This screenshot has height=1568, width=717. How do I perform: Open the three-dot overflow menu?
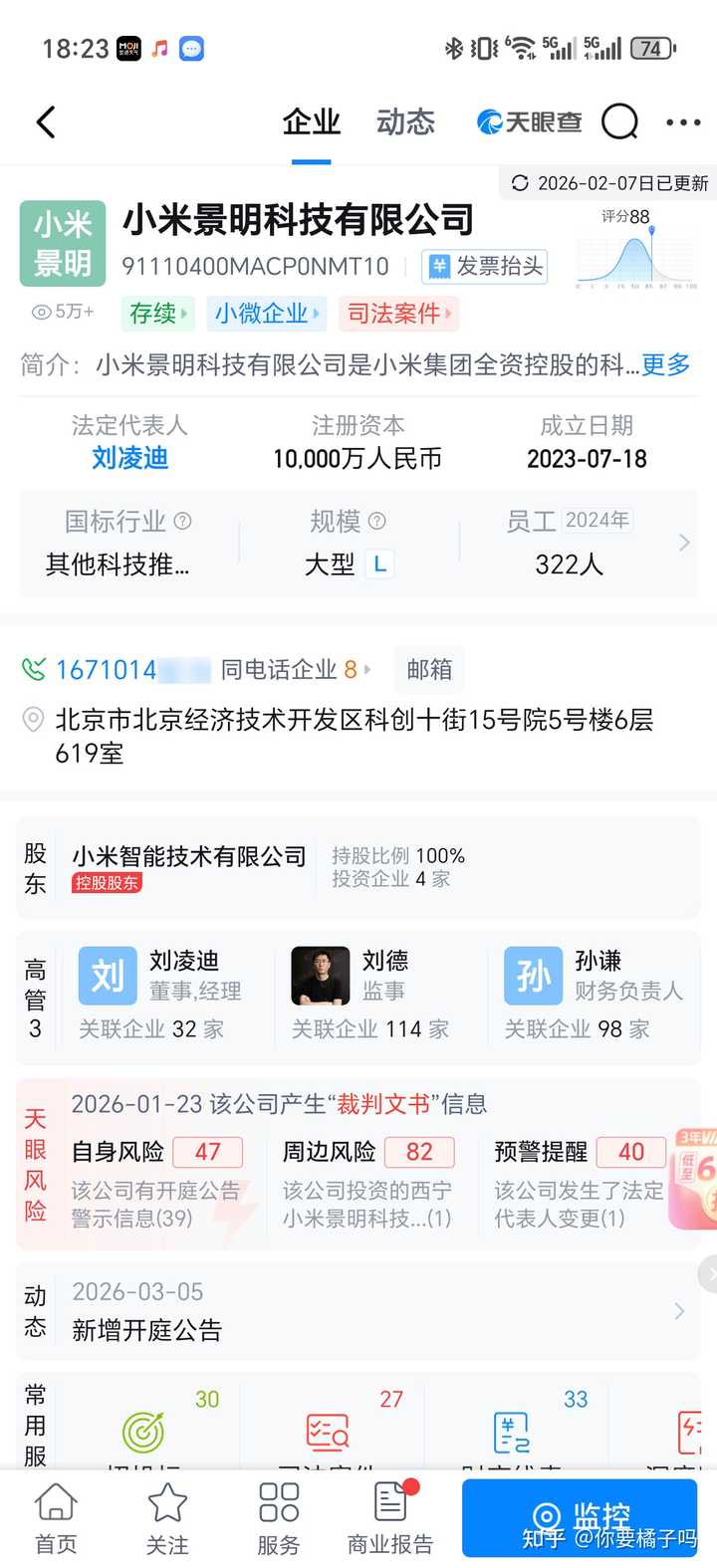(x=683, y=122)
